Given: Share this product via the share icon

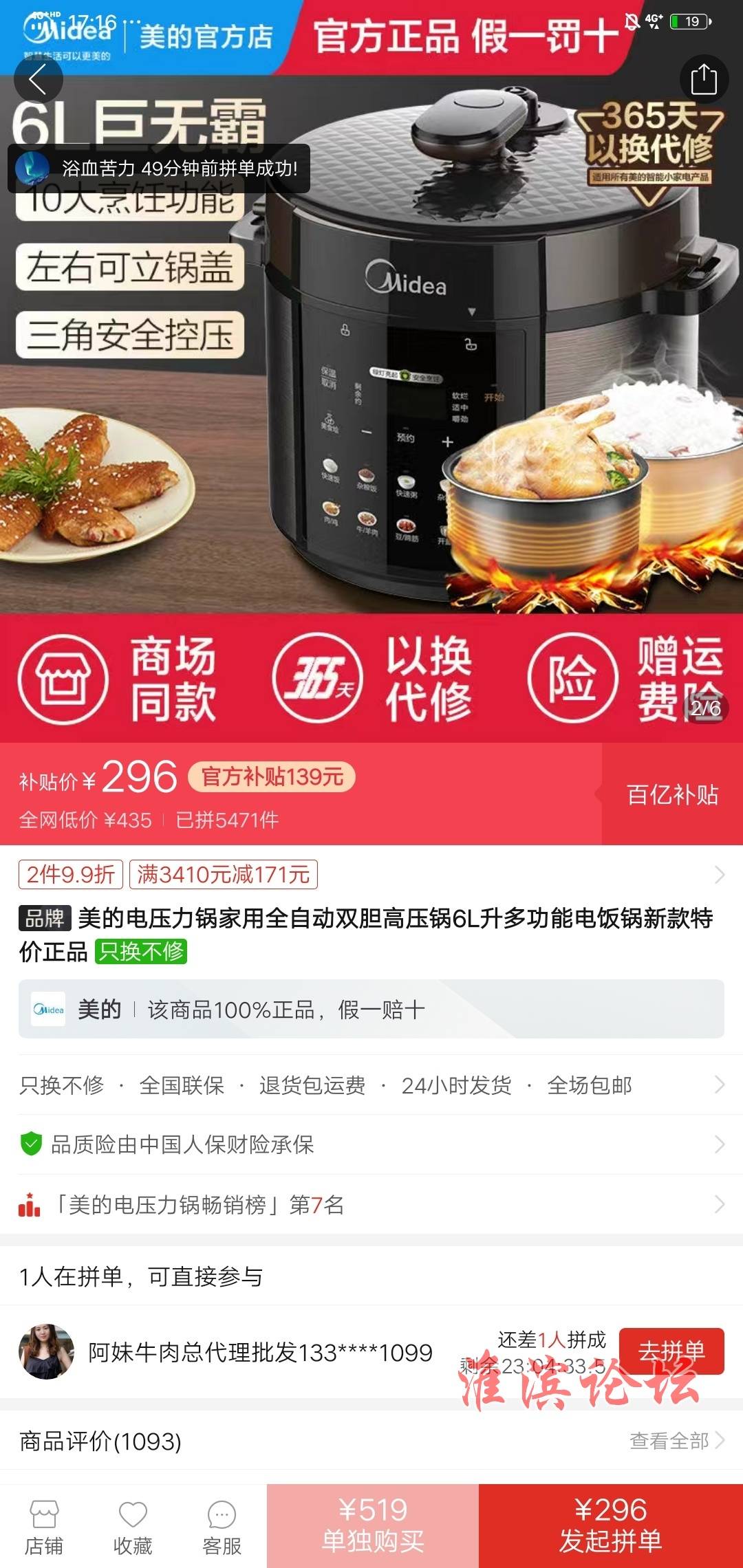Looking at the screenshot, I should coord(703,80).
